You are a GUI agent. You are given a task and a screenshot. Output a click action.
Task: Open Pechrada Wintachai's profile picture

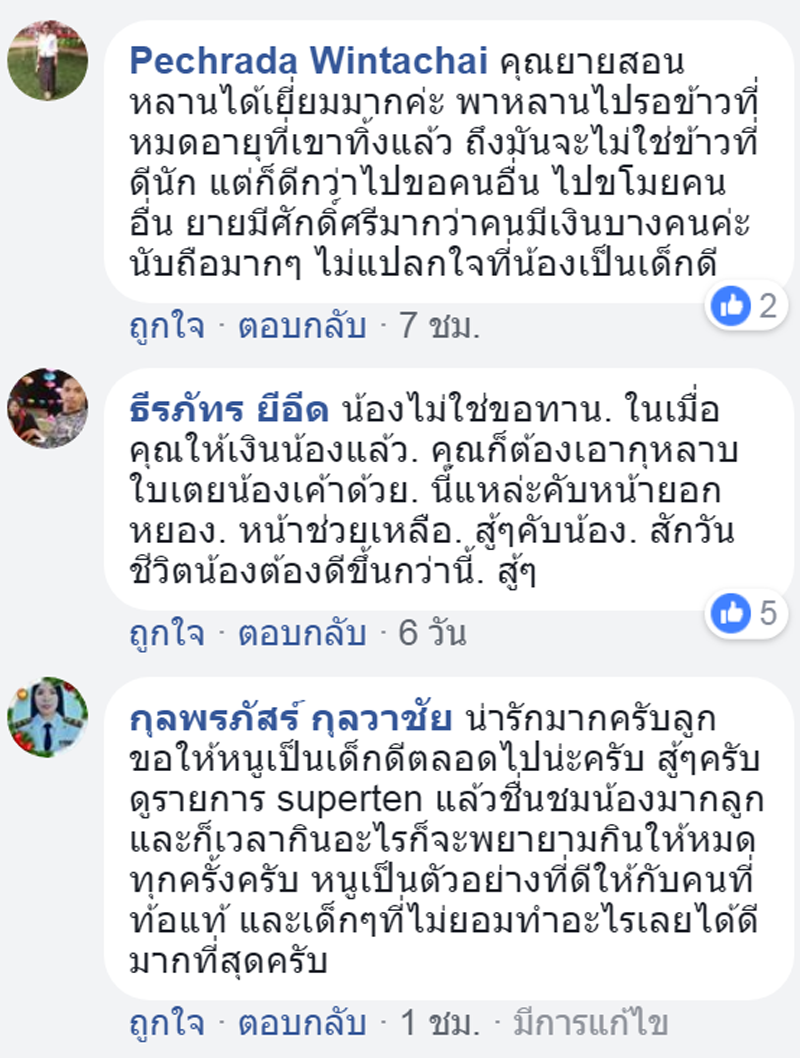click(48, 60)
